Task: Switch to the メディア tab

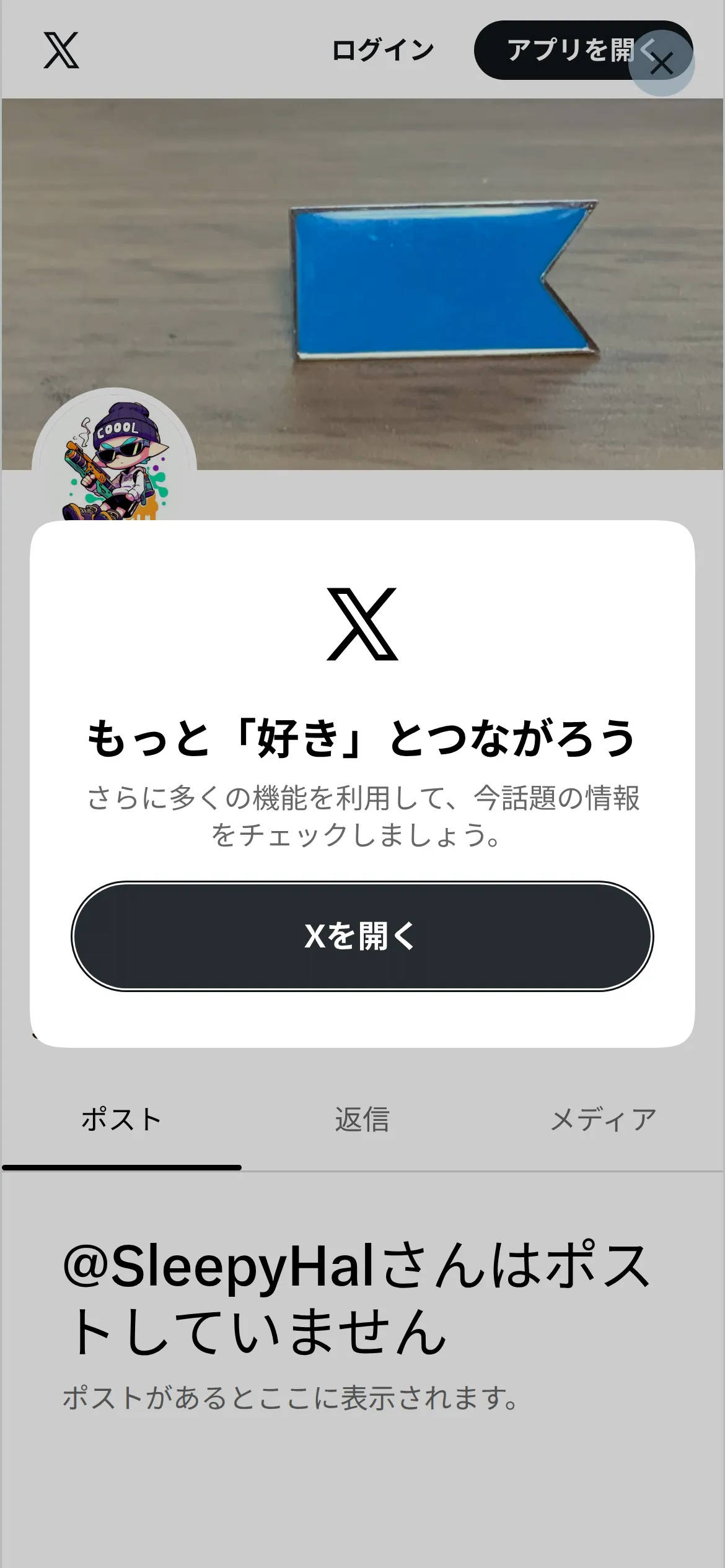Action: point(604,1120)
